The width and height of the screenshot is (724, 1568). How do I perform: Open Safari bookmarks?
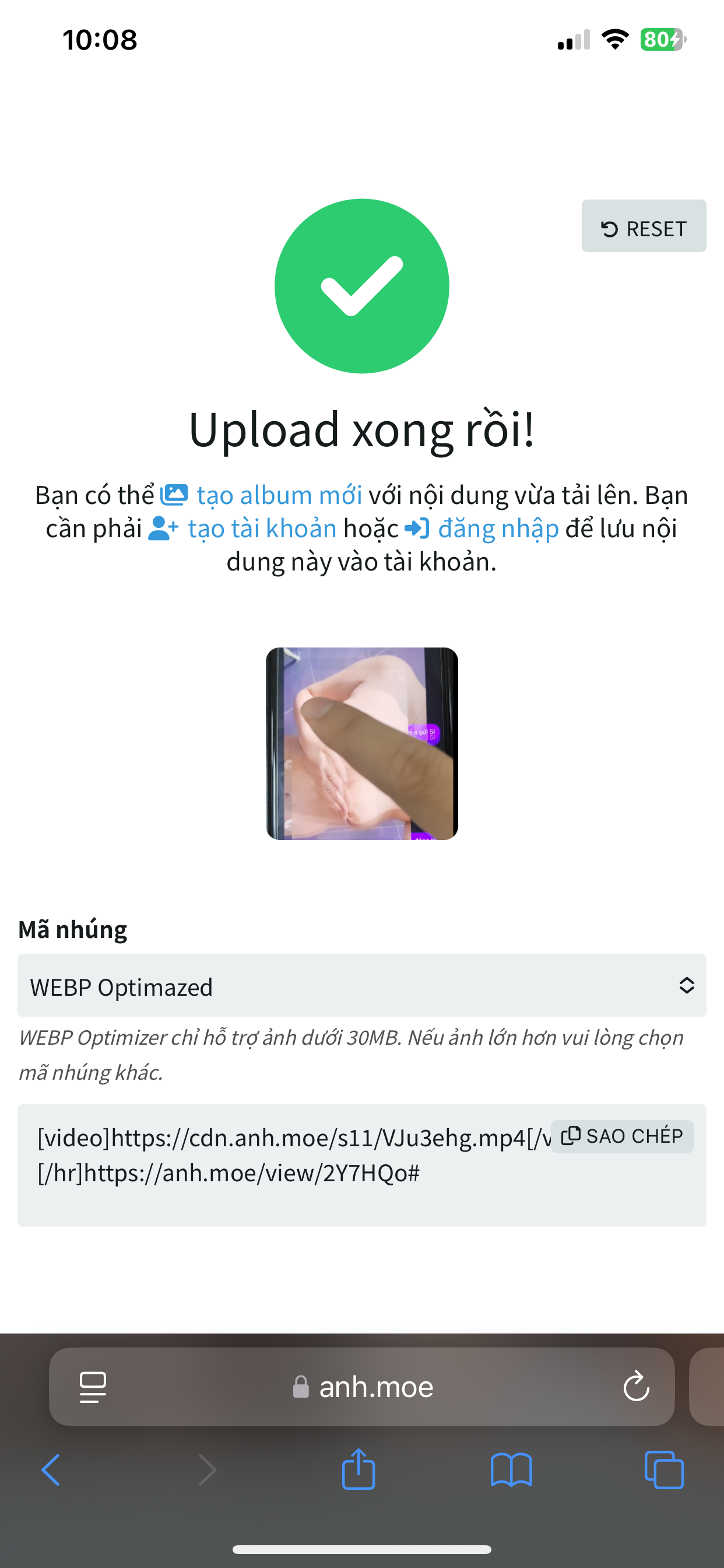[511, 1470]
